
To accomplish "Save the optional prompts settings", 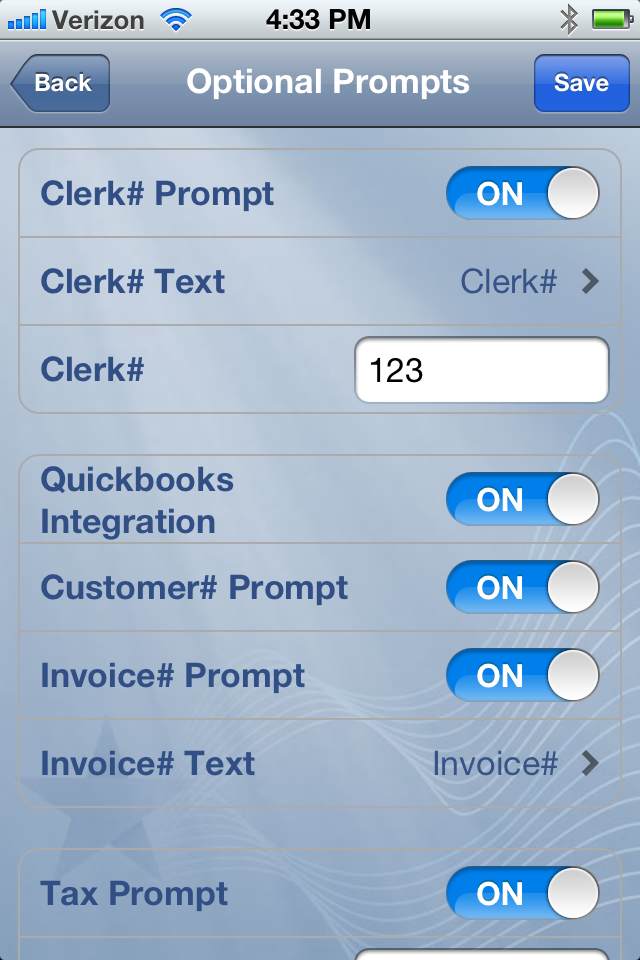I will (x=580, y=83).
